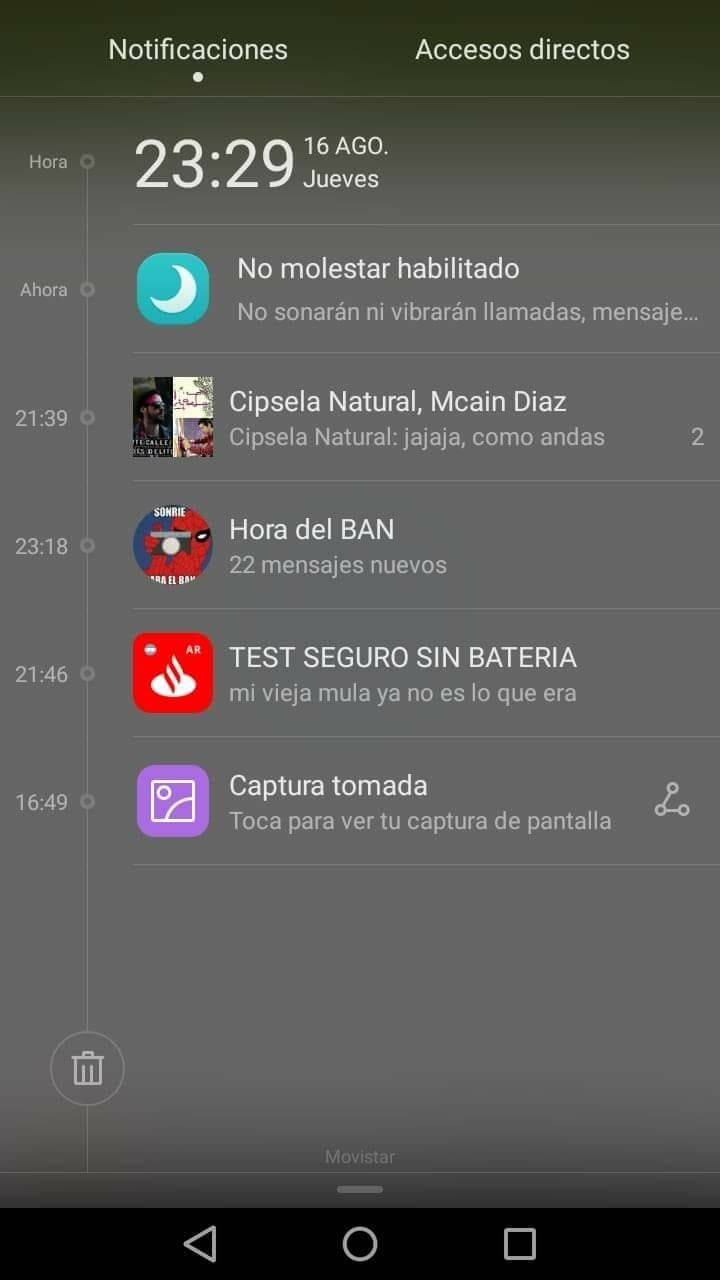Screen dimensions: 720x1280
Task: Share the captured screenshot
Action: (x=672, y=800)
